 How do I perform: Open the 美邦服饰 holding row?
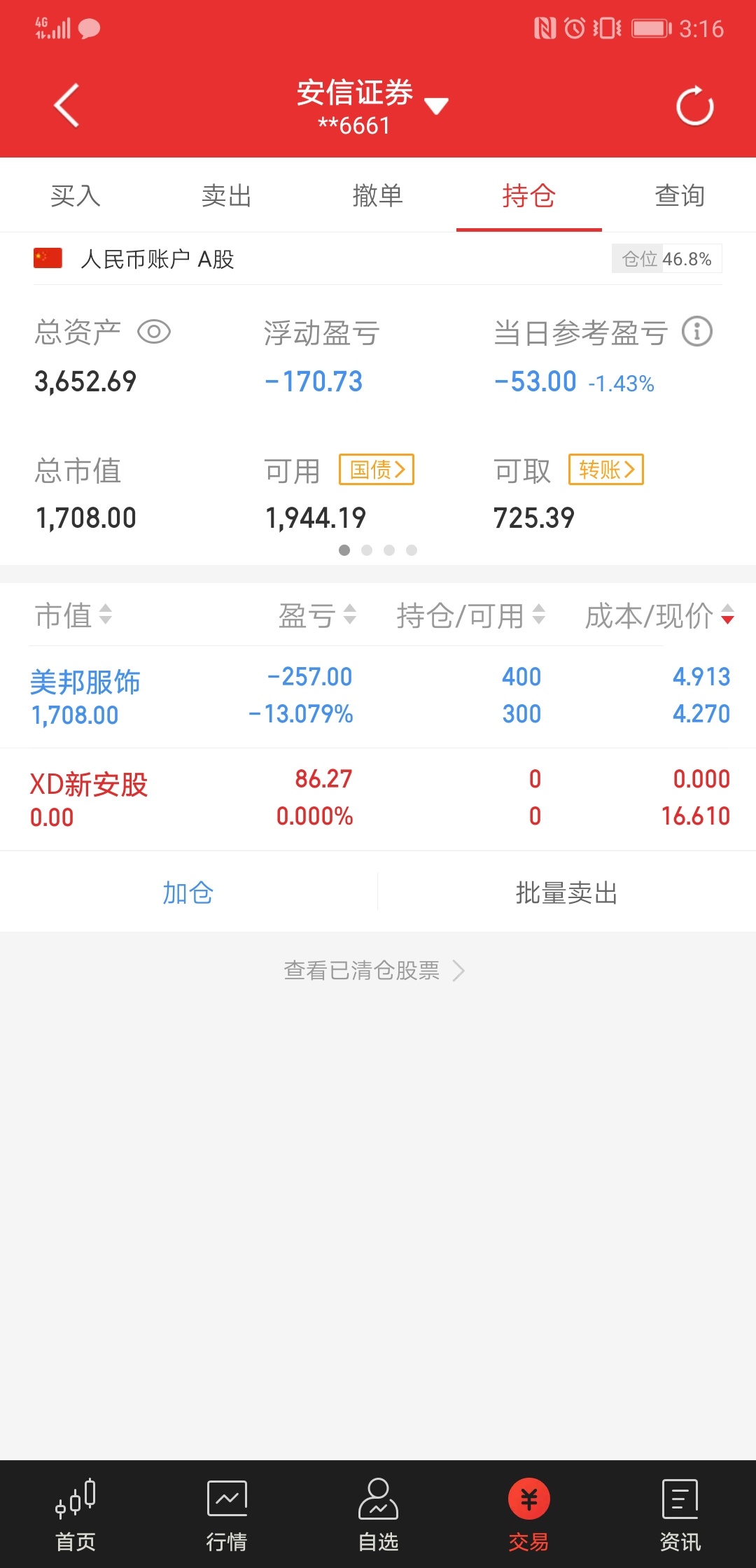(378, 696)
